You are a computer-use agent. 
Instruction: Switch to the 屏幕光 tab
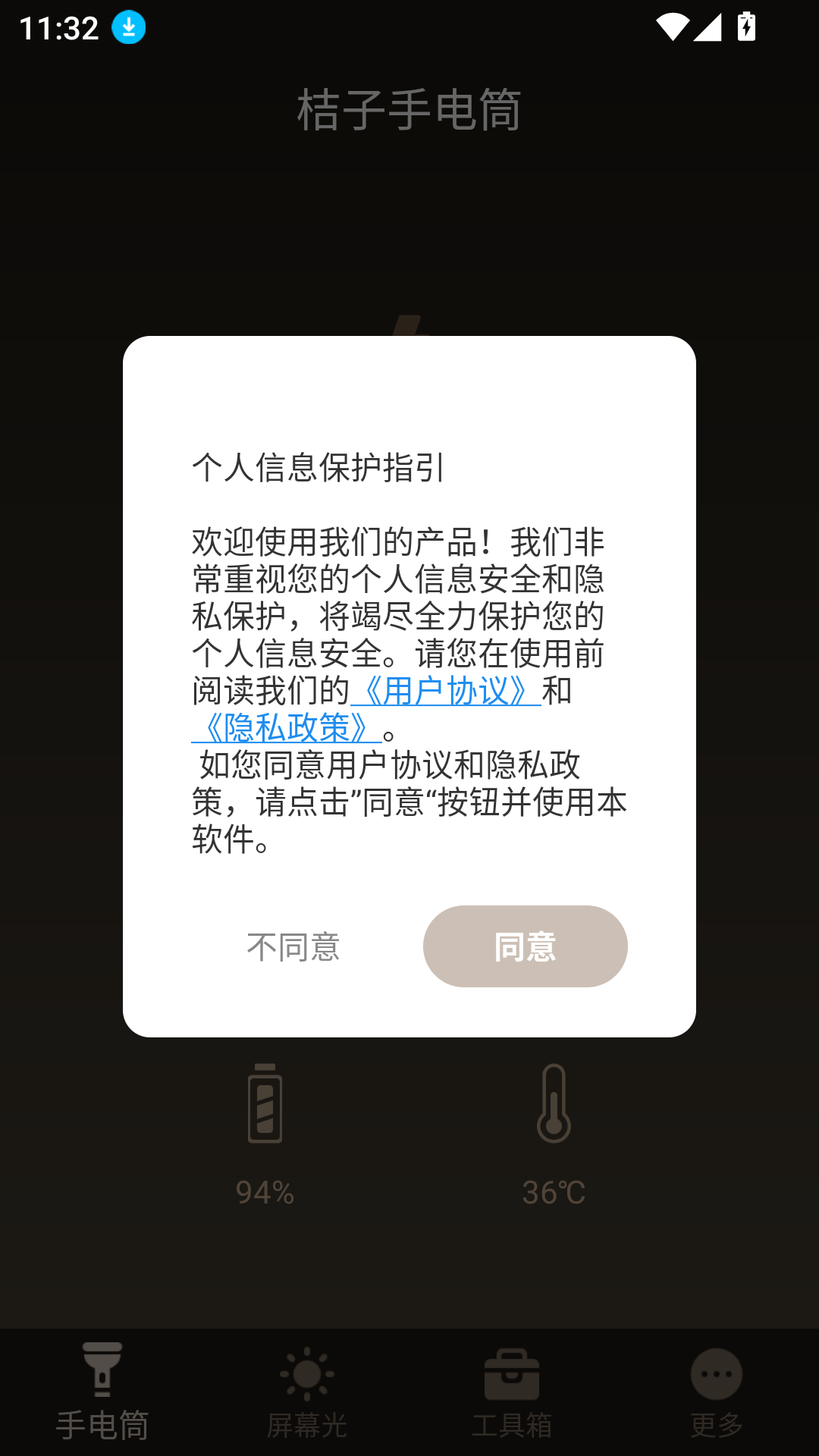[x=307, y=1393]
